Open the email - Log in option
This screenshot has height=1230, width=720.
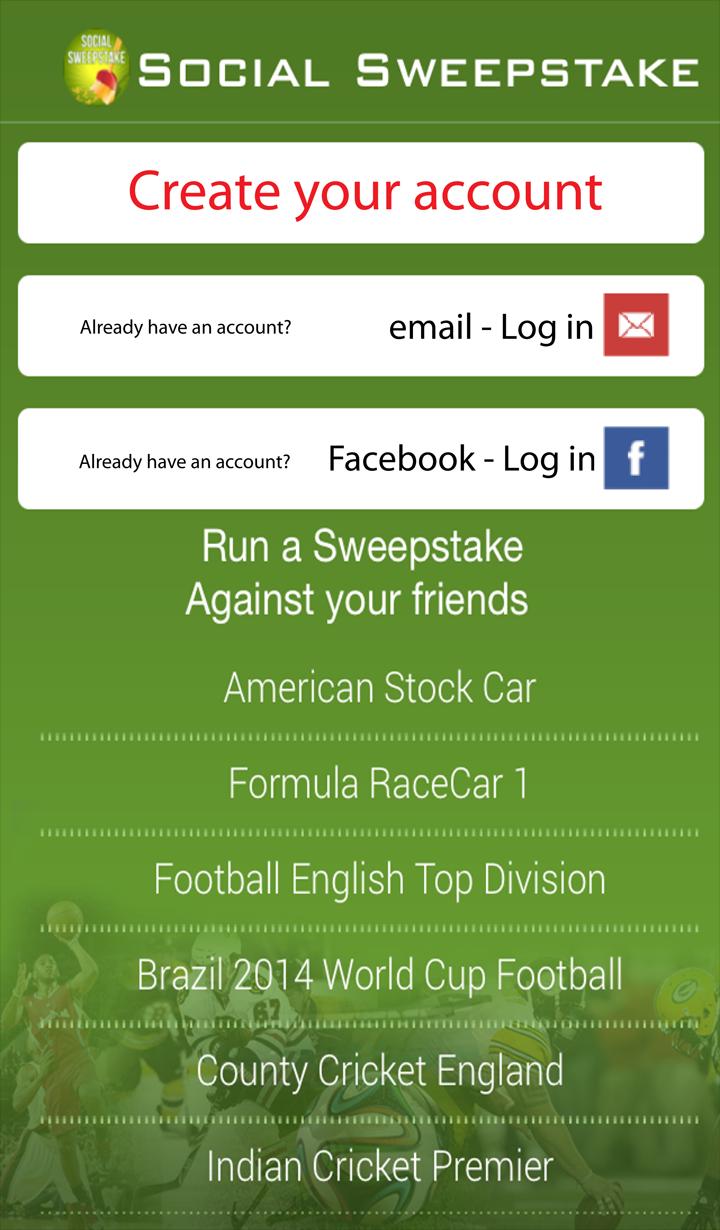tap(490, 326)
